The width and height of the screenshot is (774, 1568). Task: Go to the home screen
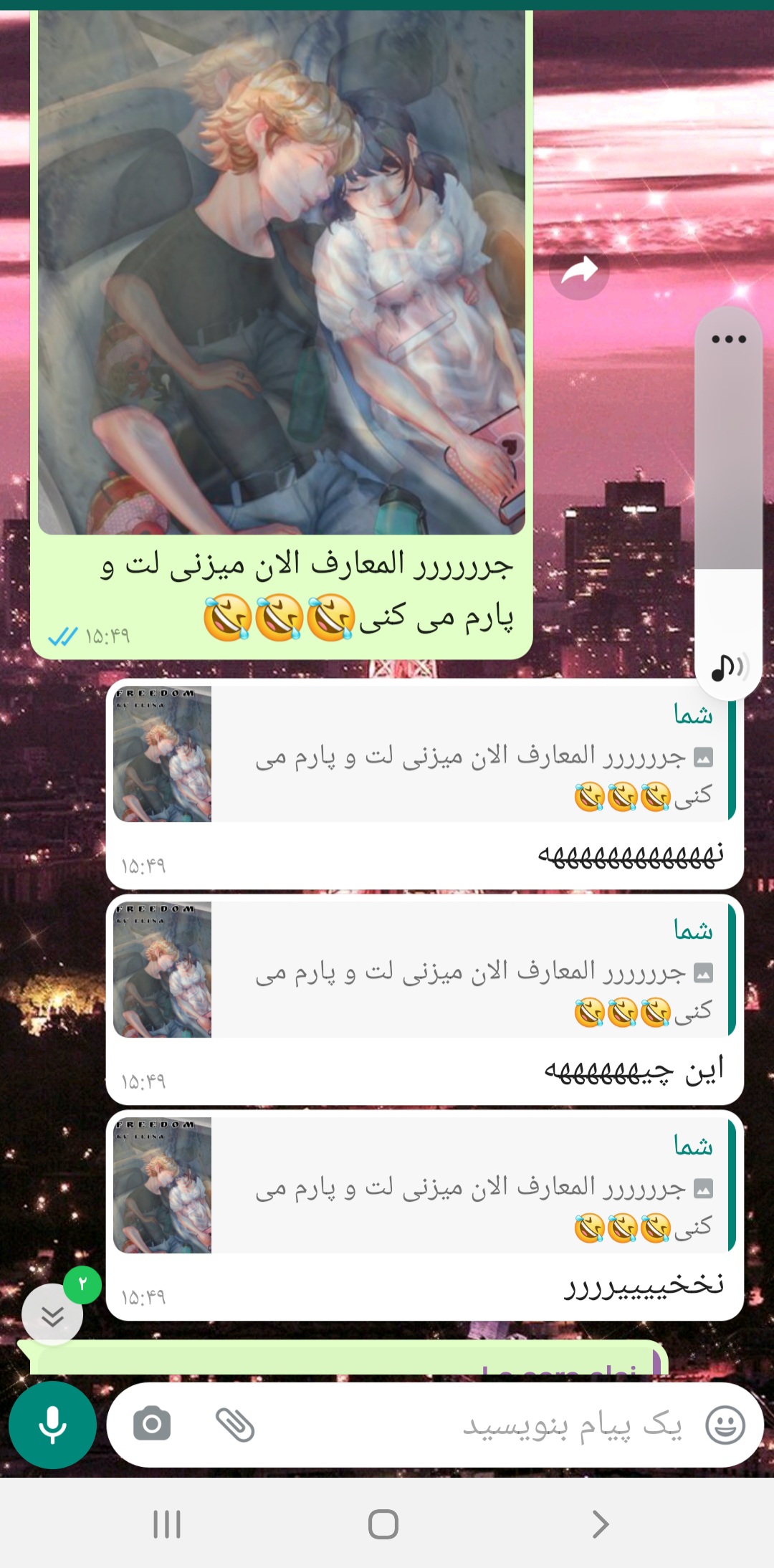click(383, 1524)
